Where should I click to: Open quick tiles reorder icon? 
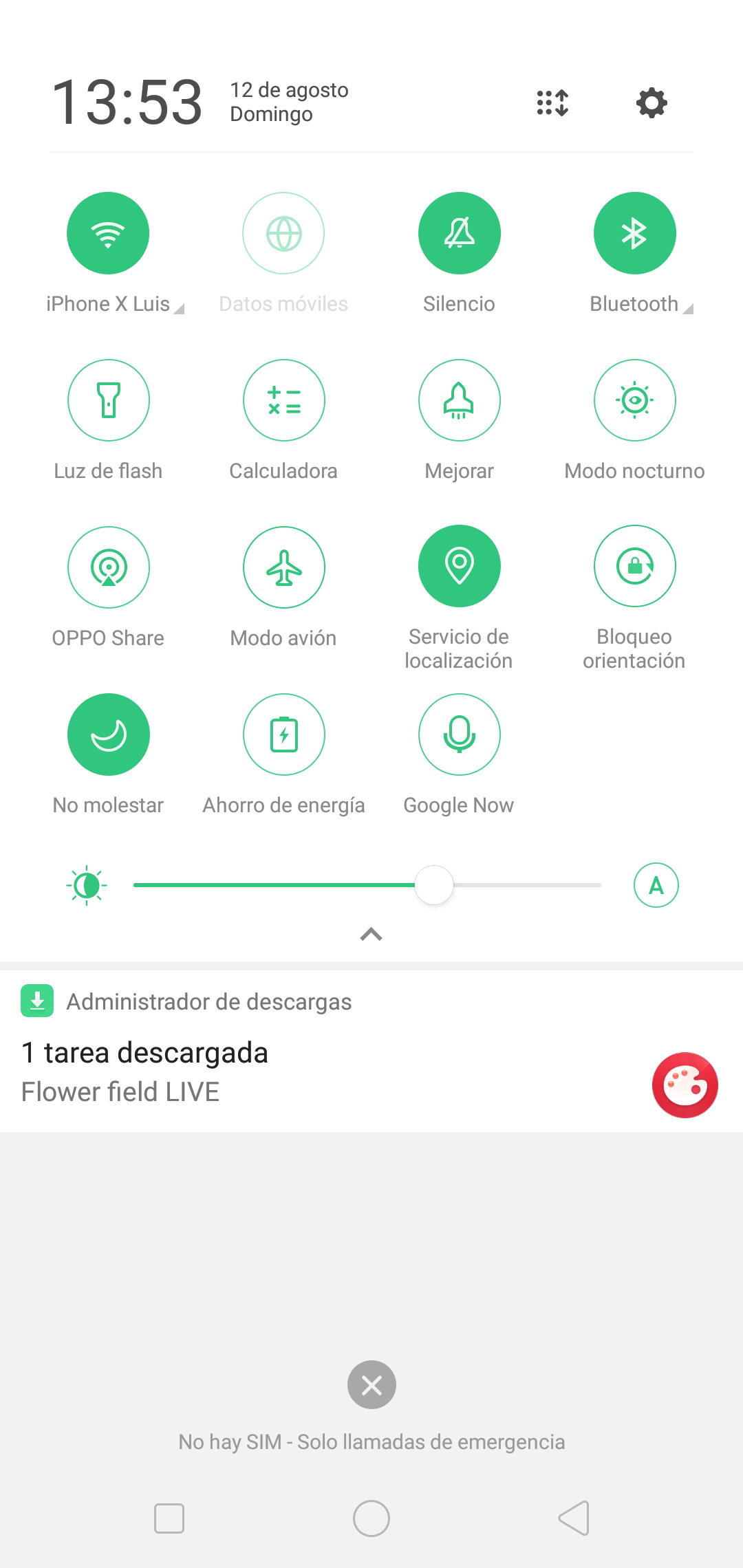[x=552, y=103]
